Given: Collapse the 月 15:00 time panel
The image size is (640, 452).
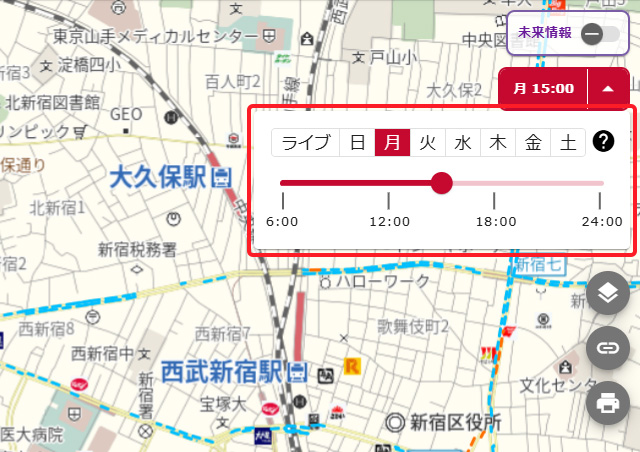Looking at the screenshot, I should [x=609, y=88].
